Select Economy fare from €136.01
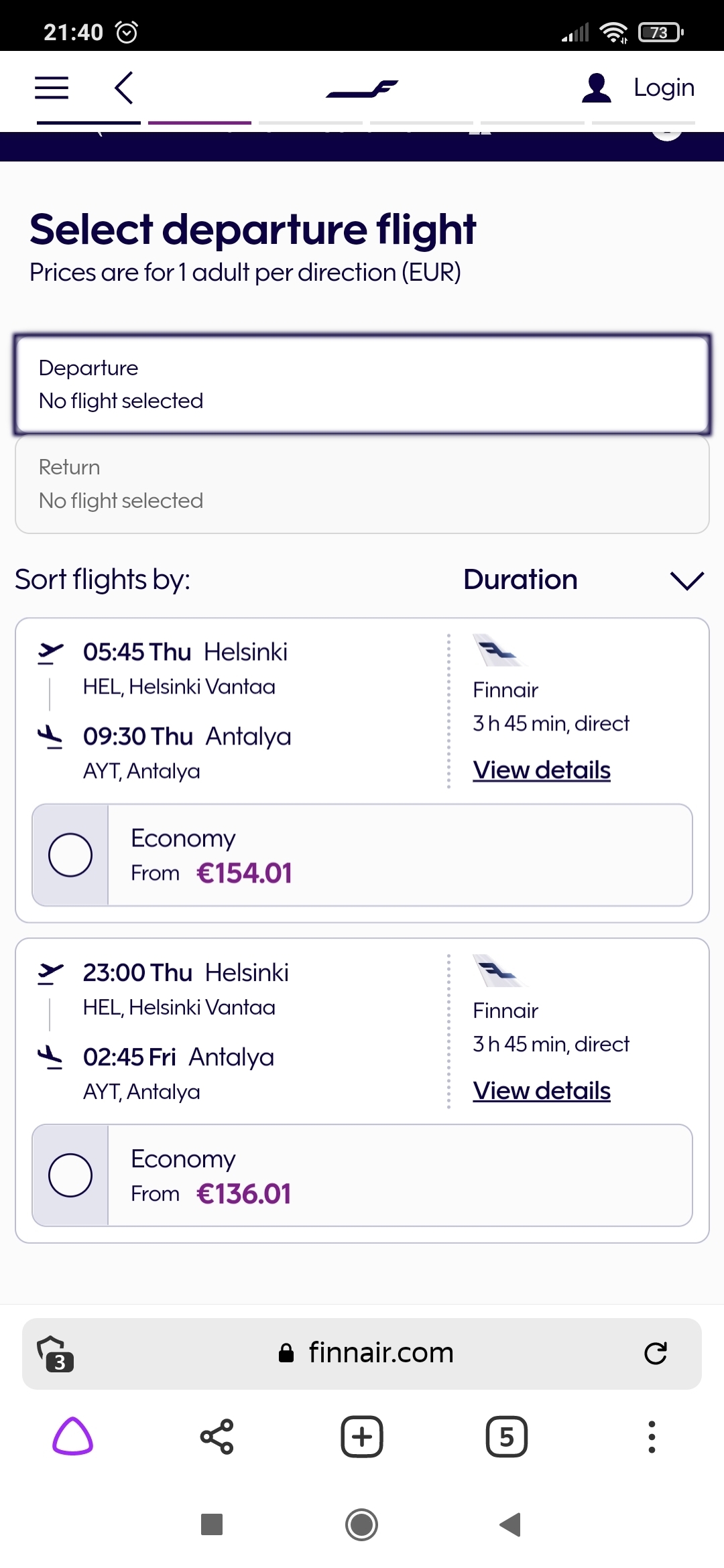The image size is (724, 1568). click(x=362, y=1175)
